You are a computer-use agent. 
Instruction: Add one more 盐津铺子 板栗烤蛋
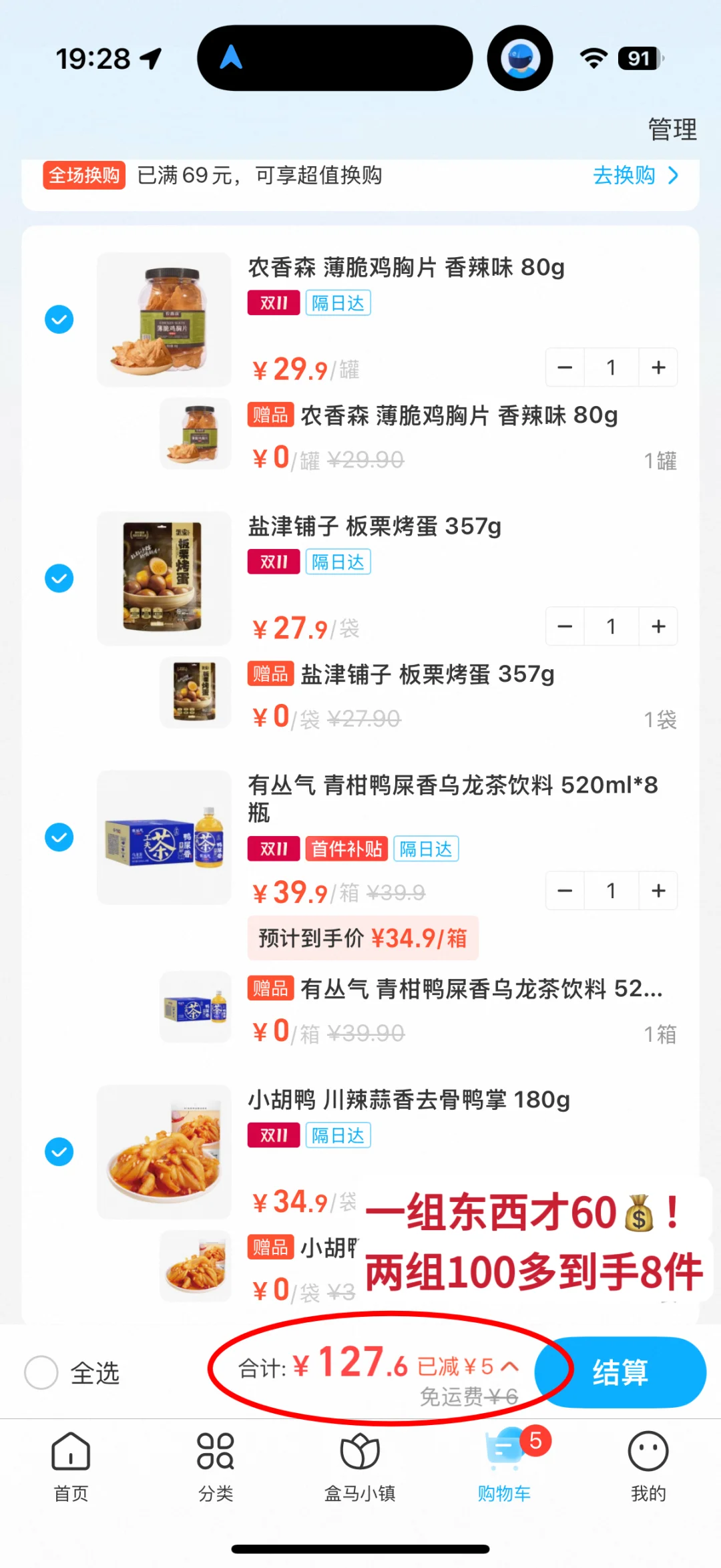point(658,626)
